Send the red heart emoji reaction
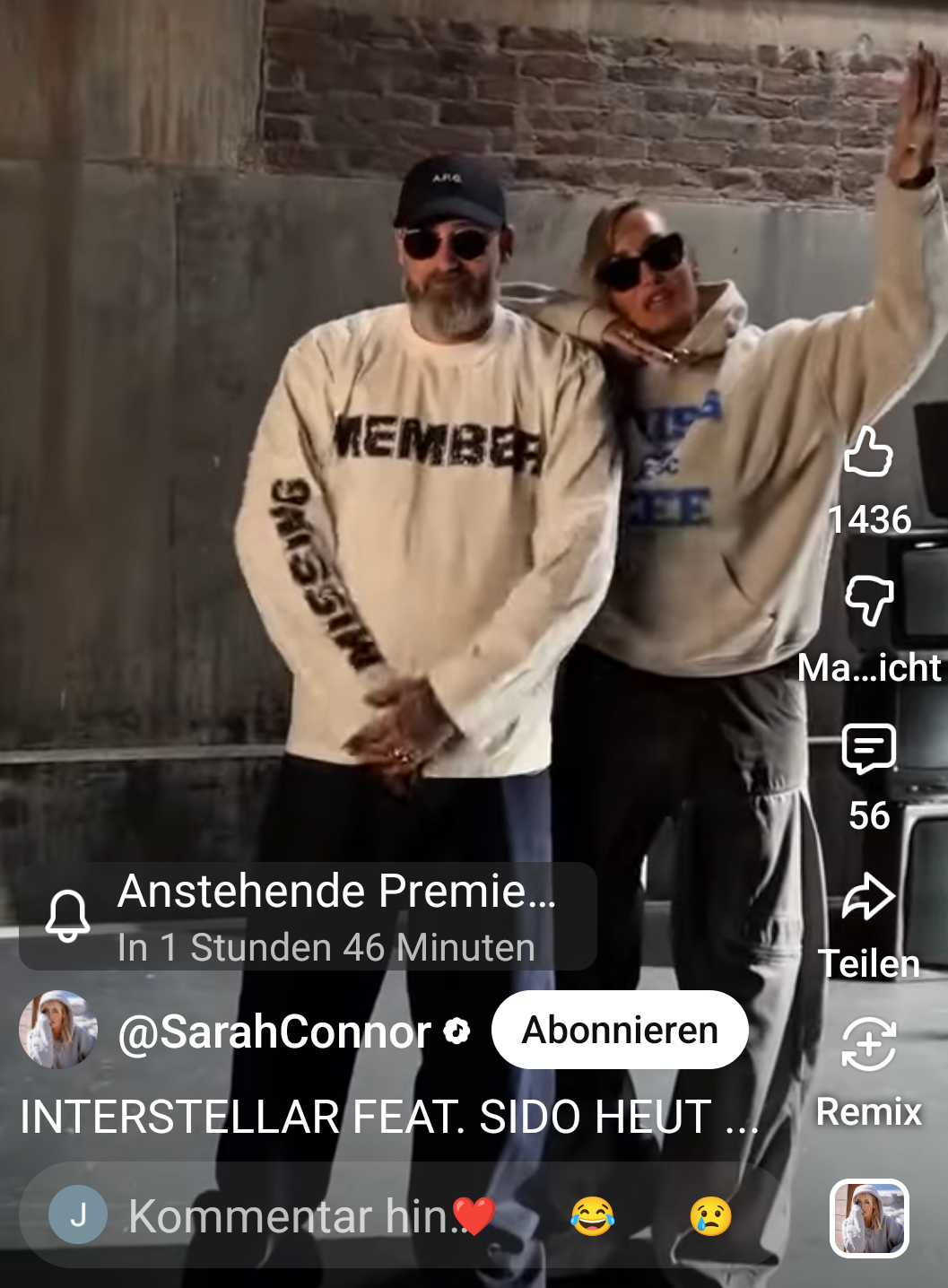 pos(474,1216)
